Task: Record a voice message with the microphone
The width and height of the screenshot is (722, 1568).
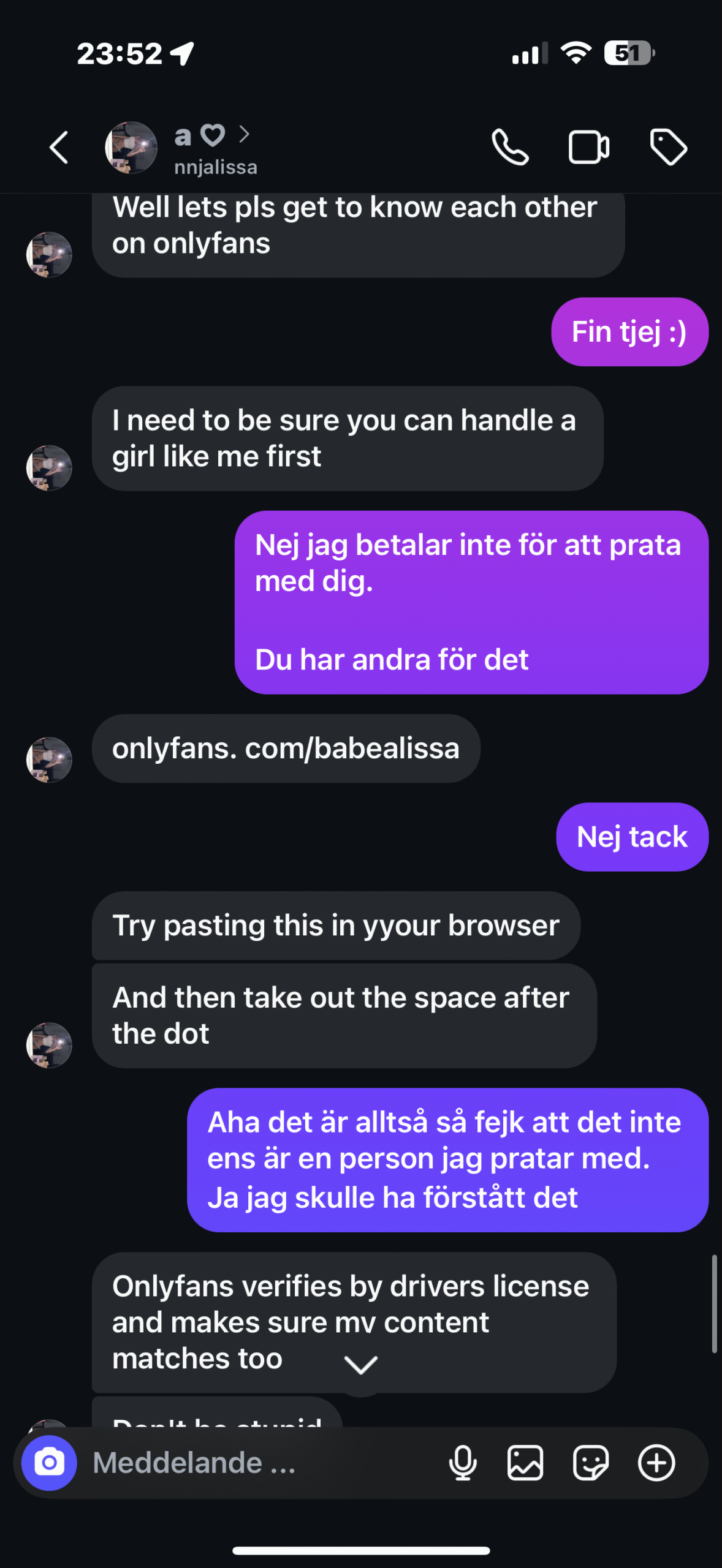Action: pos(463,1463)
